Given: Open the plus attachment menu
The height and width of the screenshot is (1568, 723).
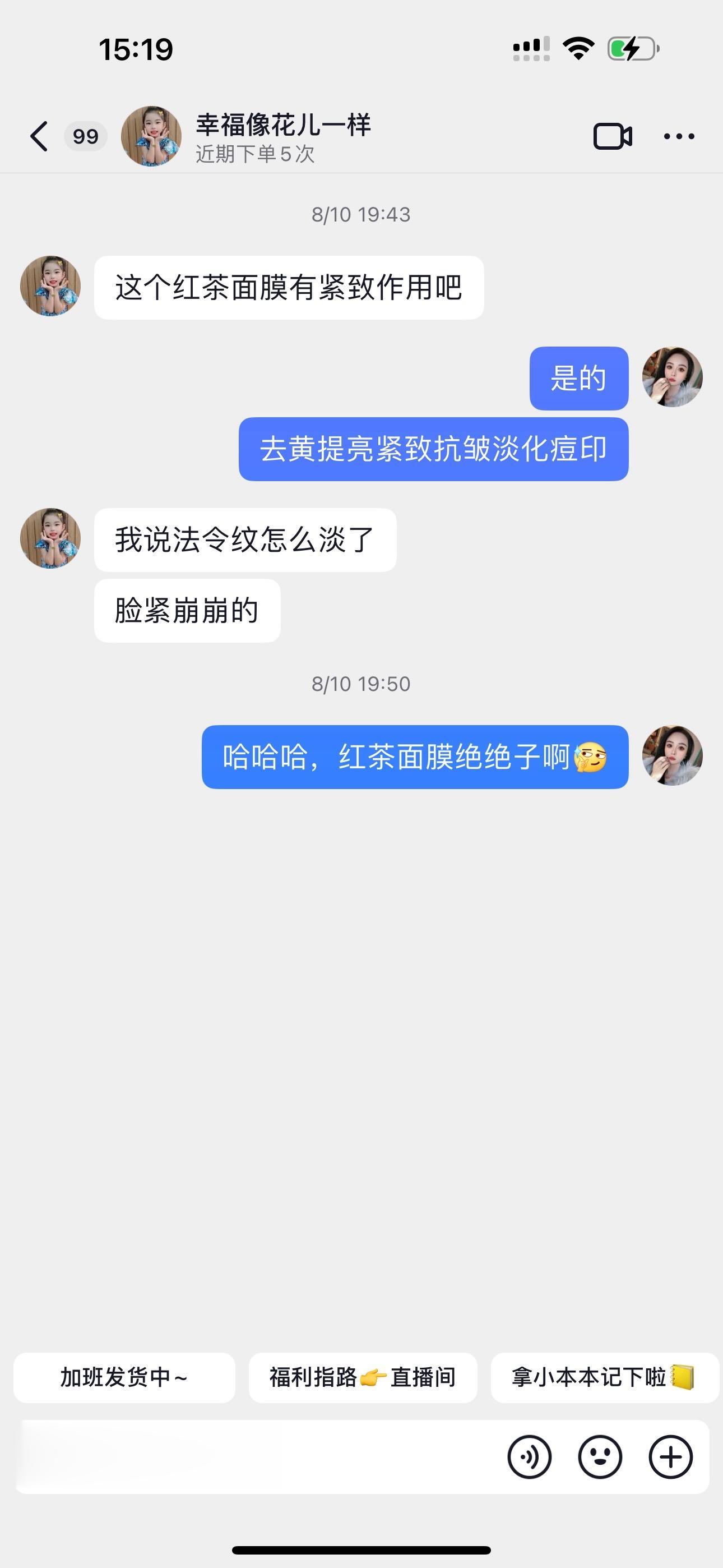Looking at the screenshot, I should pos(671,1456).
